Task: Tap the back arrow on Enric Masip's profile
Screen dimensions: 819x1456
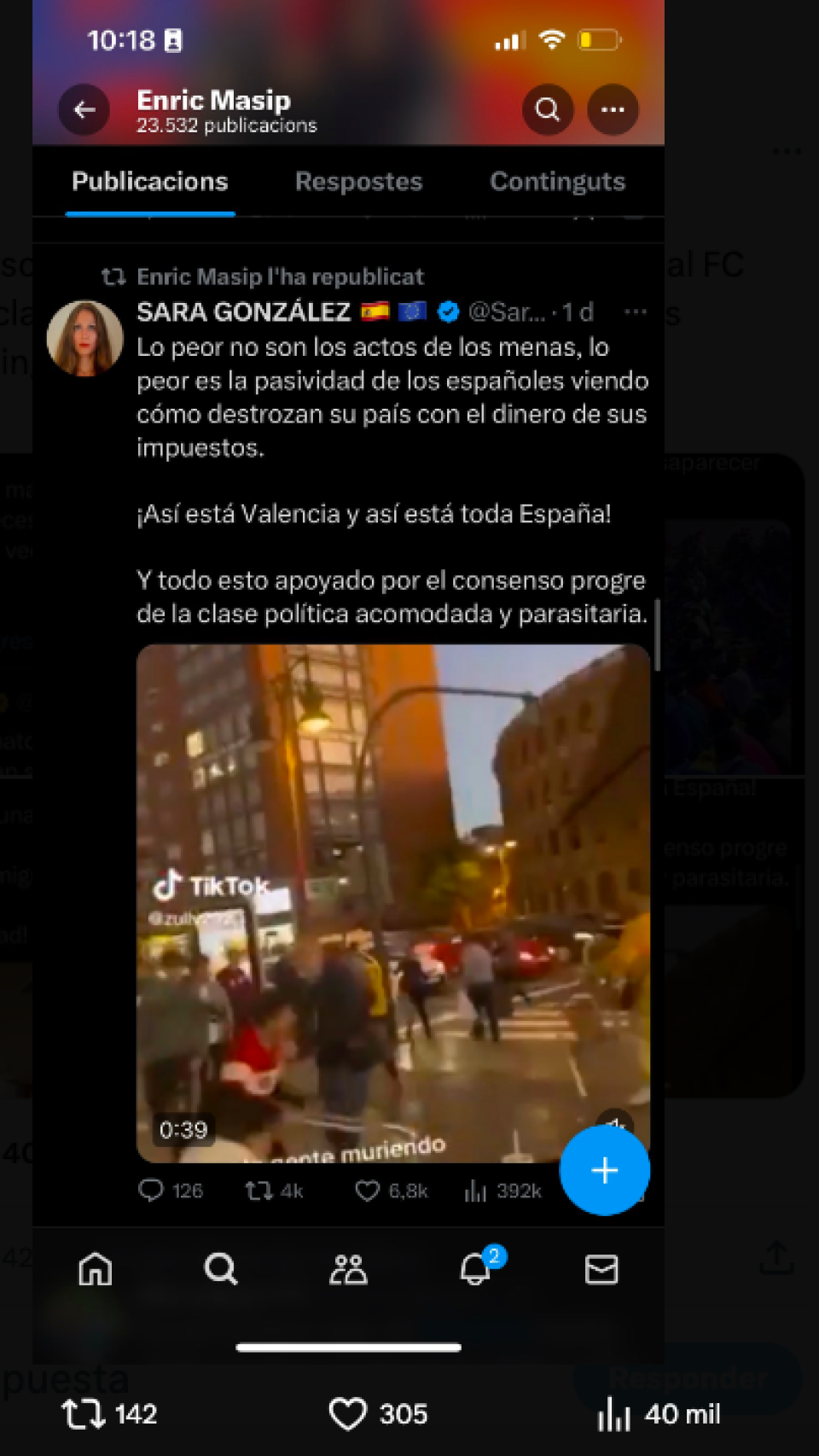Action: pos(83,109)
